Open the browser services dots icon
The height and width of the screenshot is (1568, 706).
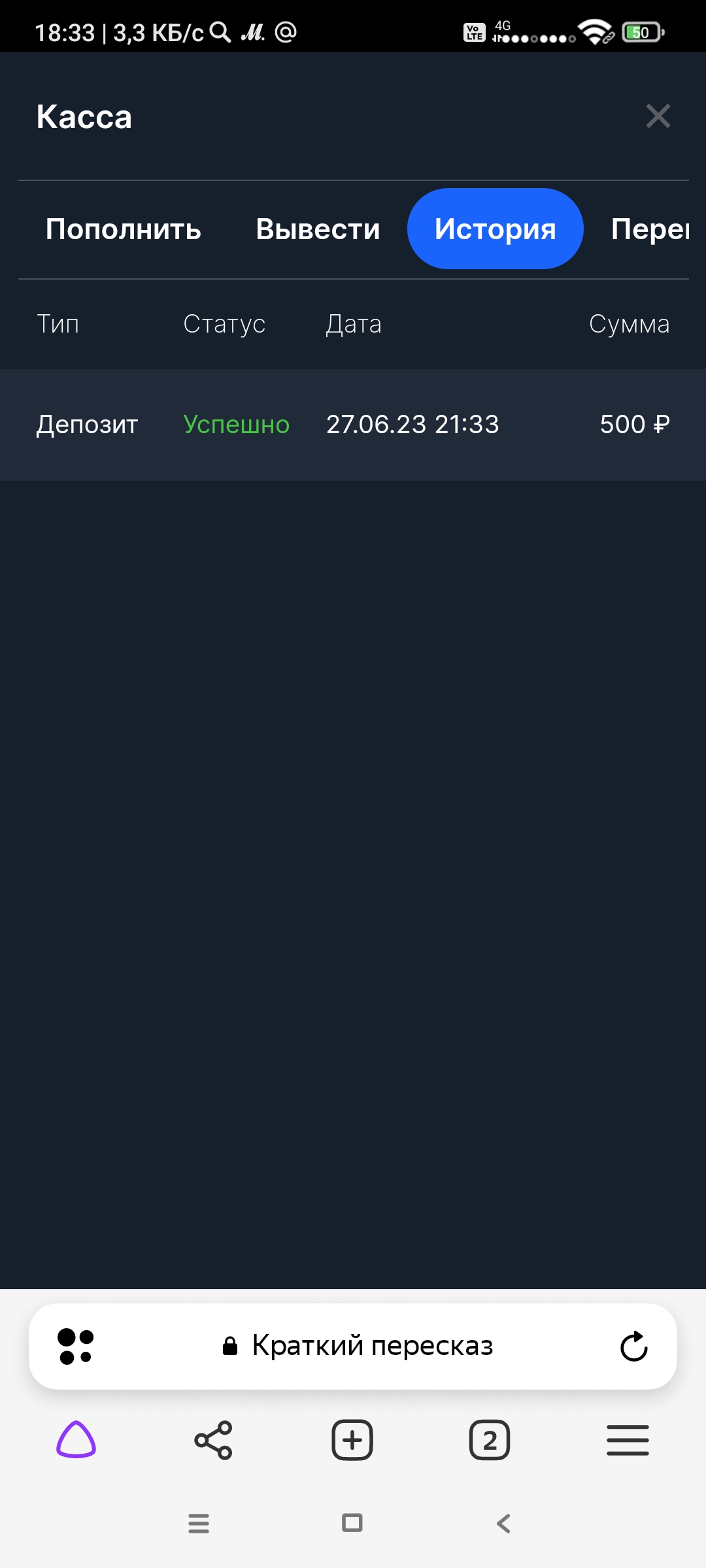pos(76,1347)
